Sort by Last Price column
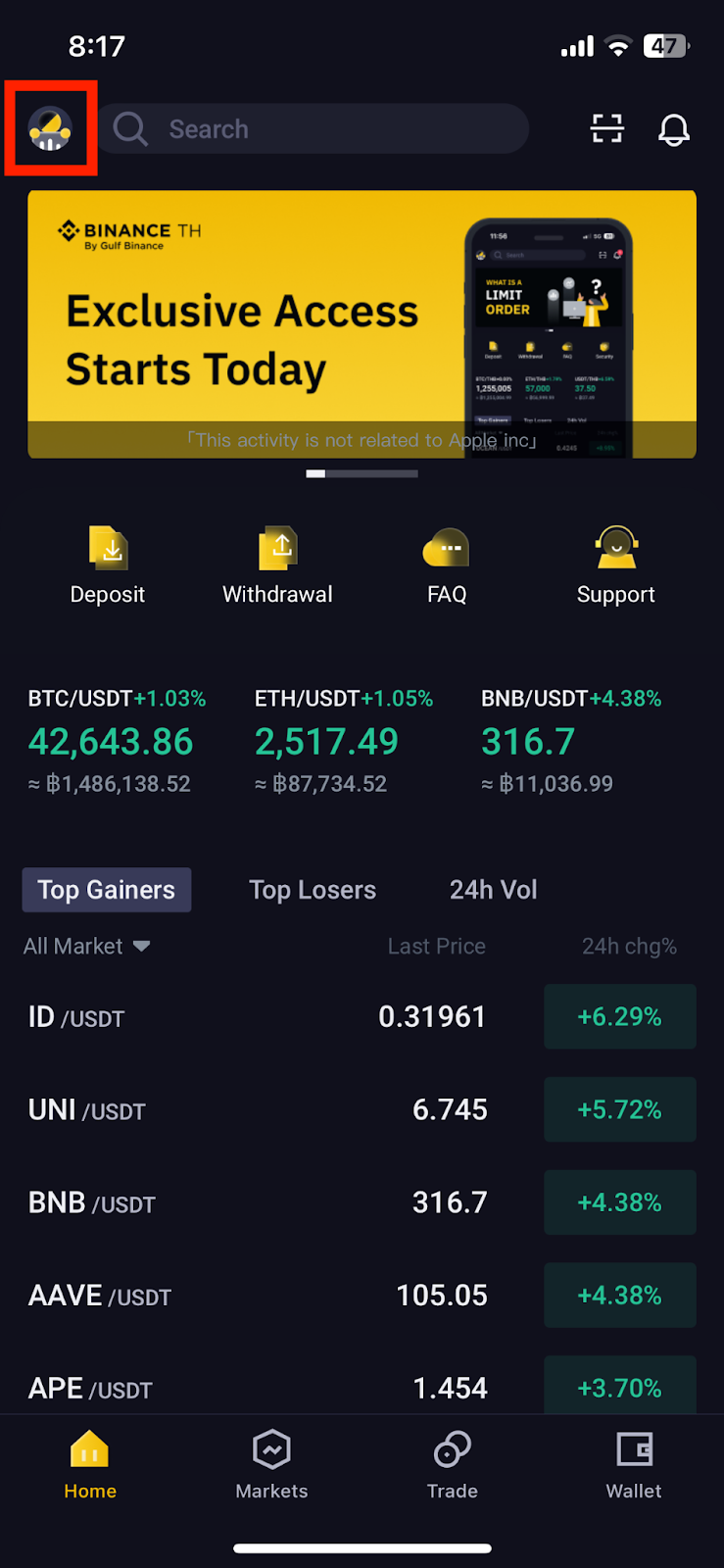724x1568 pixels. click(436, 946)
